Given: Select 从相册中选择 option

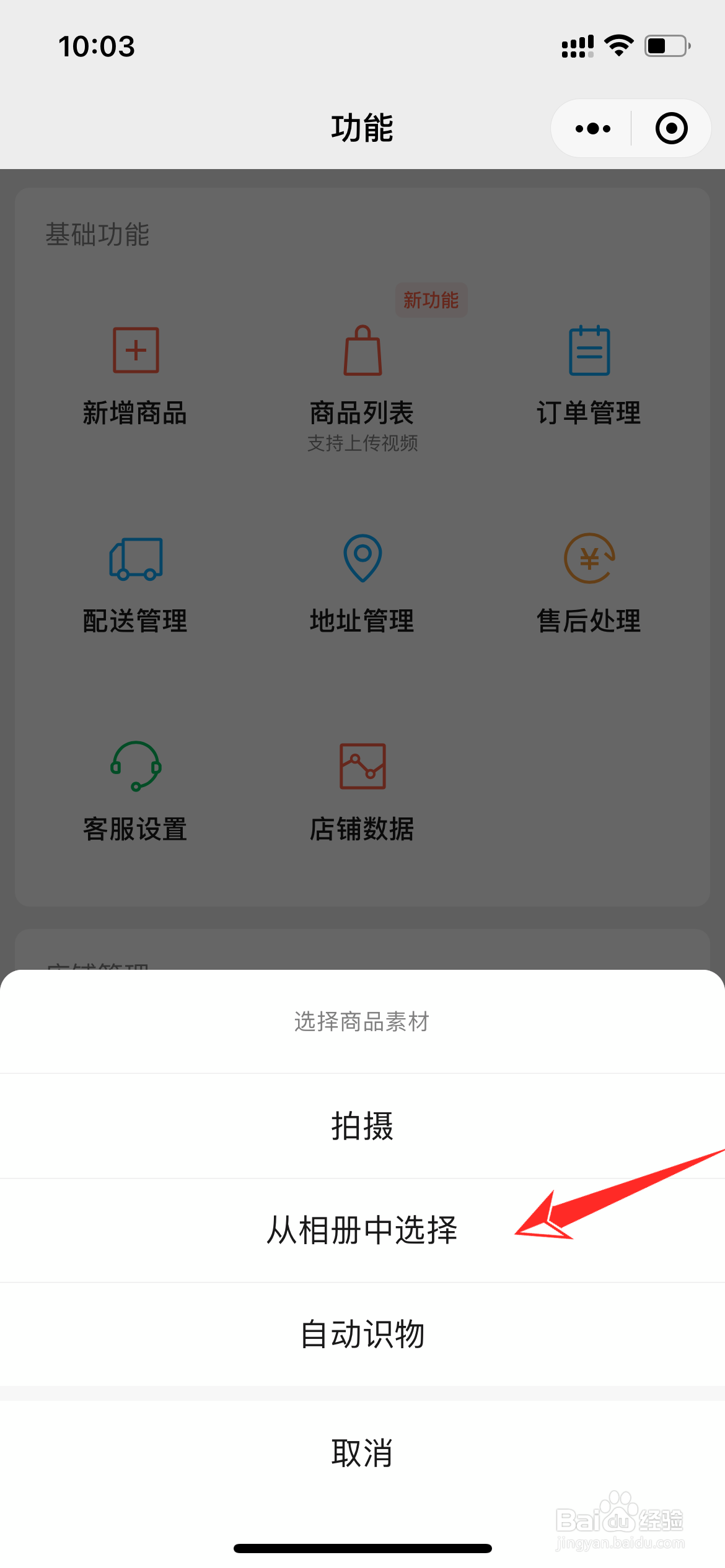Looking at the screenshot, I should pyautogui.click(x=362, y=1230).
